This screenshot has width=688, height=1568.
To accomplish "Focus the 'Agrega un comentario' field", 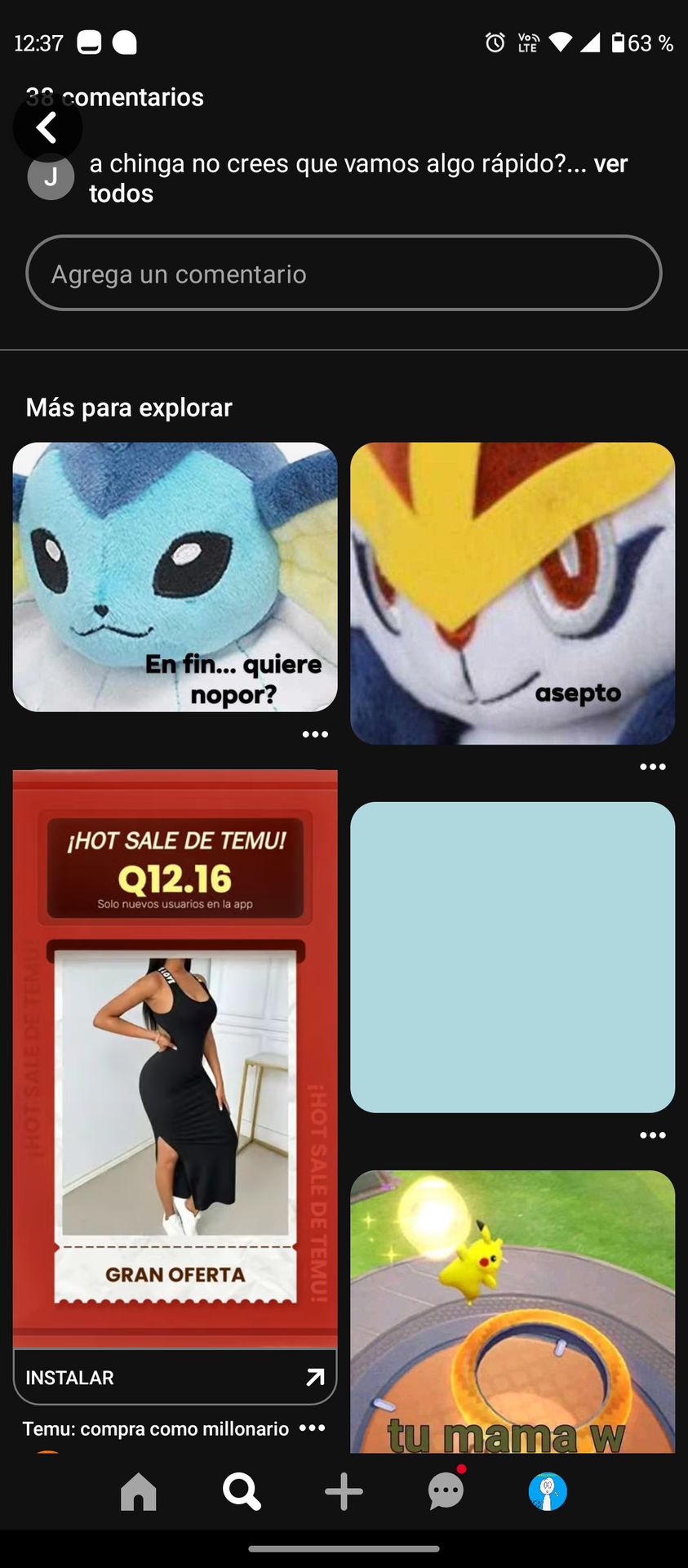I will pos(344,274).
